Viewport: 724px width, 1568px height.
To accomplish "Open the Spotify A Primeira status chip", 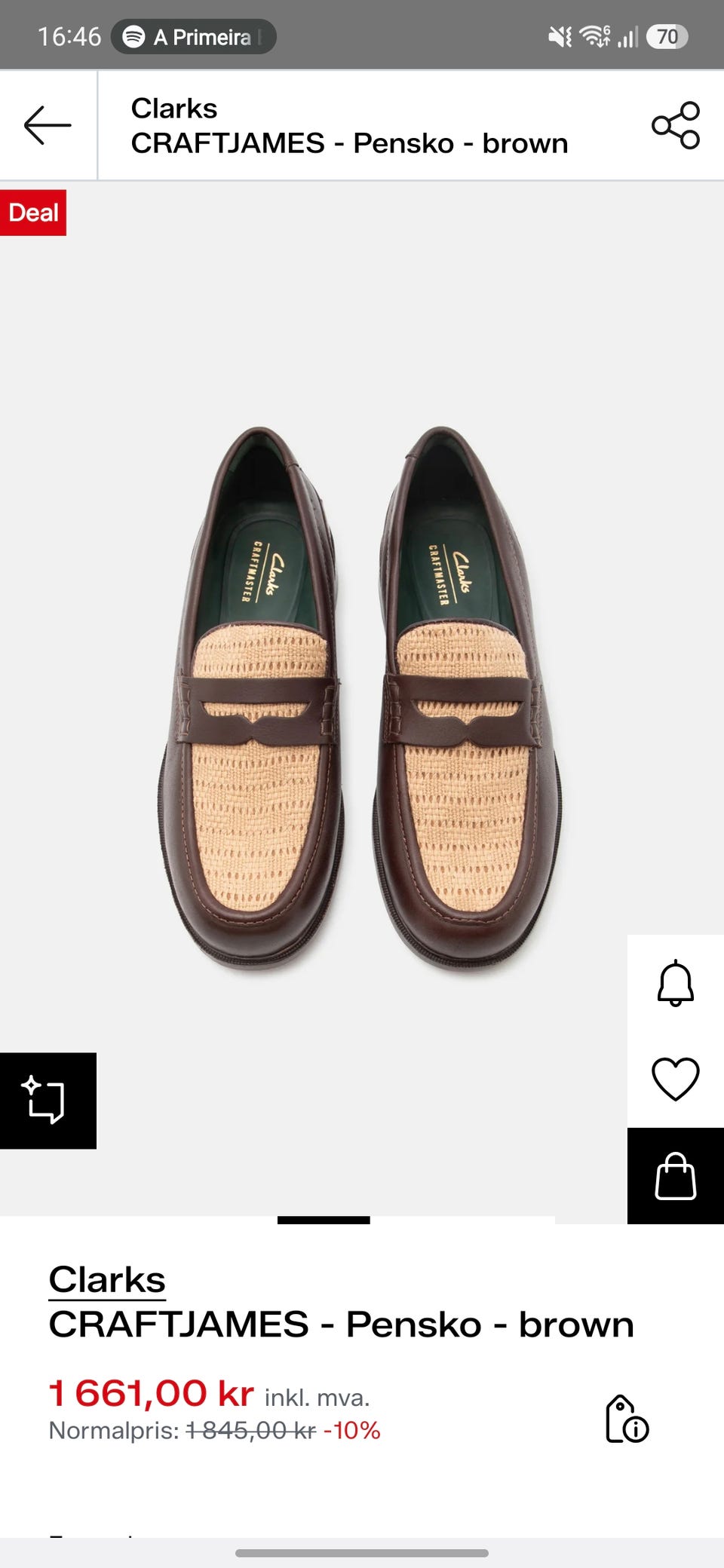I will tap(194, 36).
